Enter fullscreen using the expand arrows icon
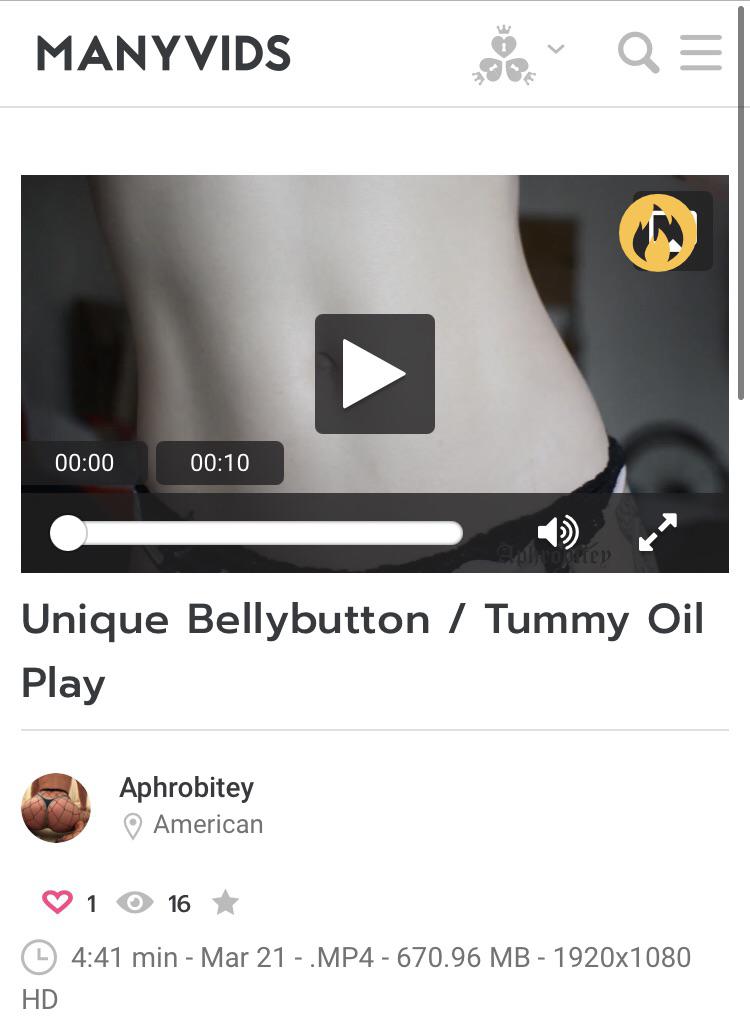The image size is (750, 1029). coord(658,534)
